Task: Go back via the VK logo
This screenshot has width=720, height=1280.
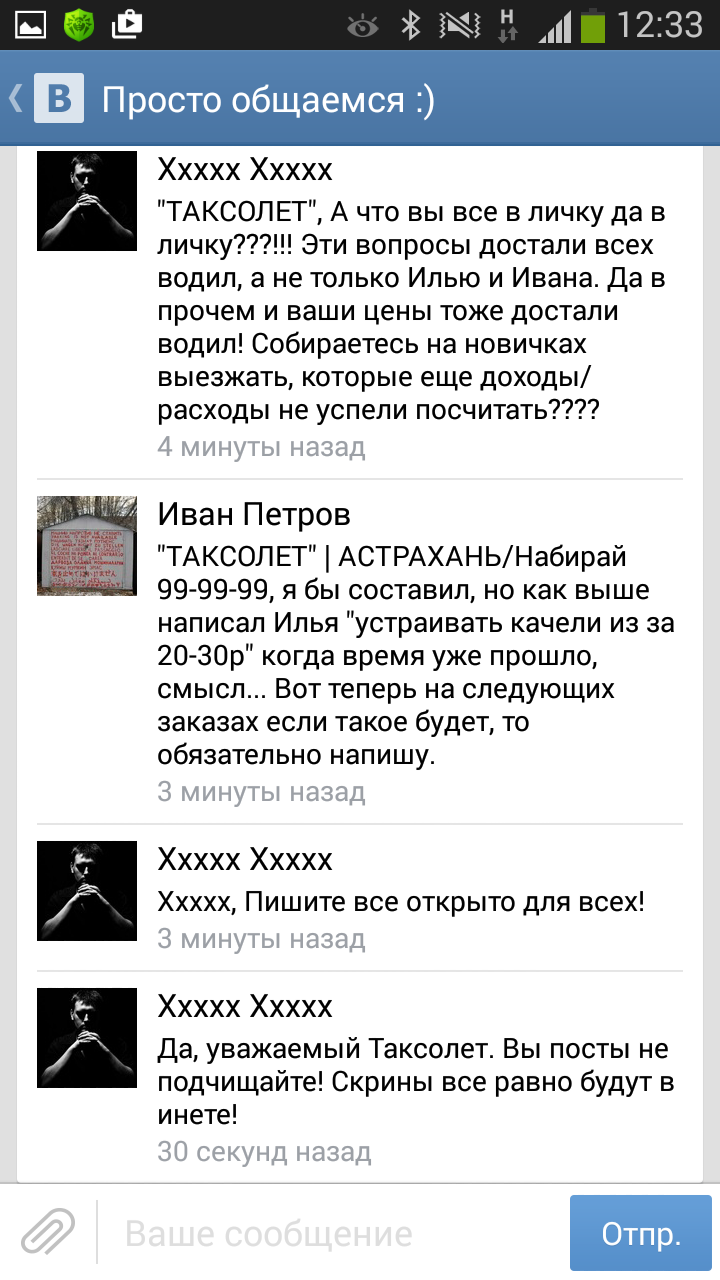Action: (x=58, y=99)
